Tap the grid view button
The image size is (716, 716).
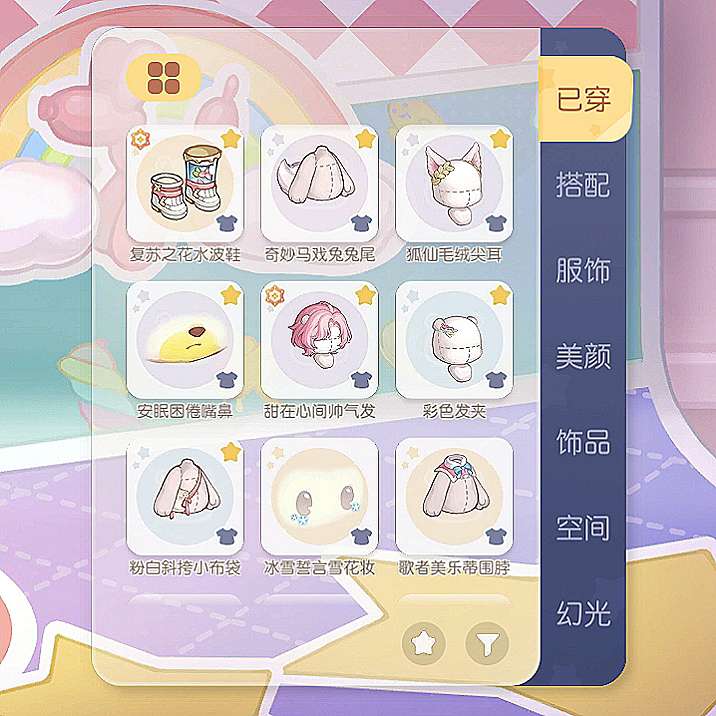coord(163,78)
